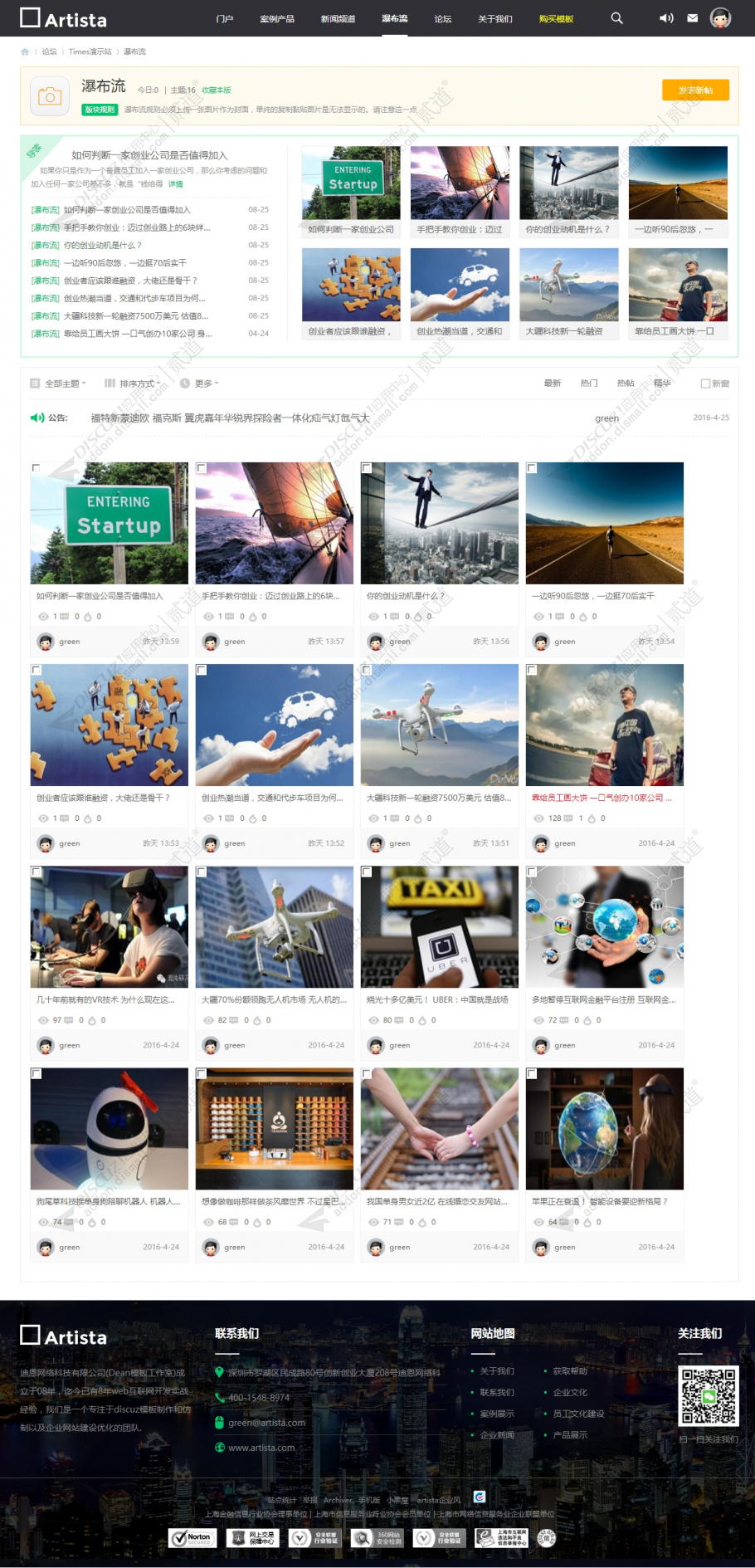755x1568 pixels.
Task: Open the TAXI UBER post card
Action: [x=439, y=926]
